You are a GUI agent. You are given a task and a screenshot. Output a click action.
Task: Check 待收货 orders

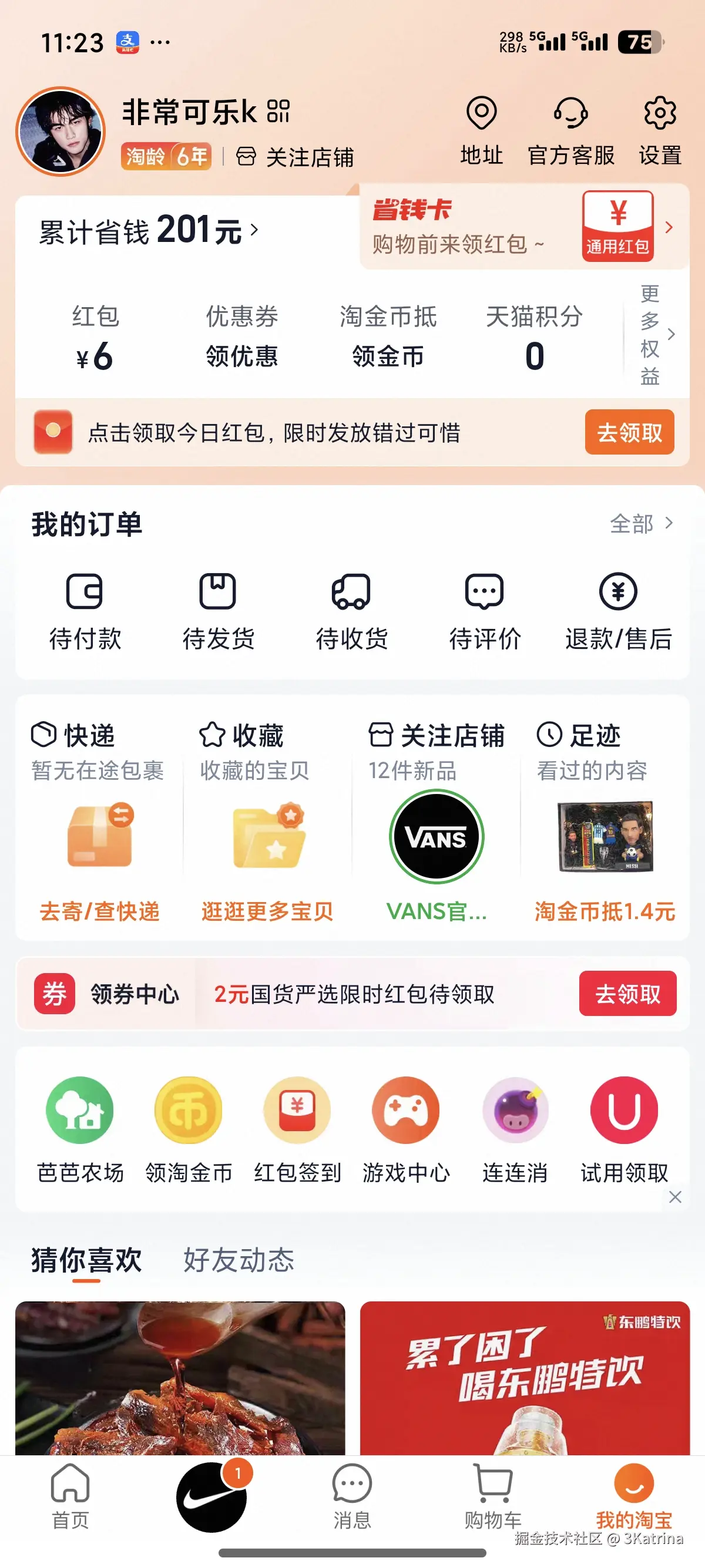(352, 612)
